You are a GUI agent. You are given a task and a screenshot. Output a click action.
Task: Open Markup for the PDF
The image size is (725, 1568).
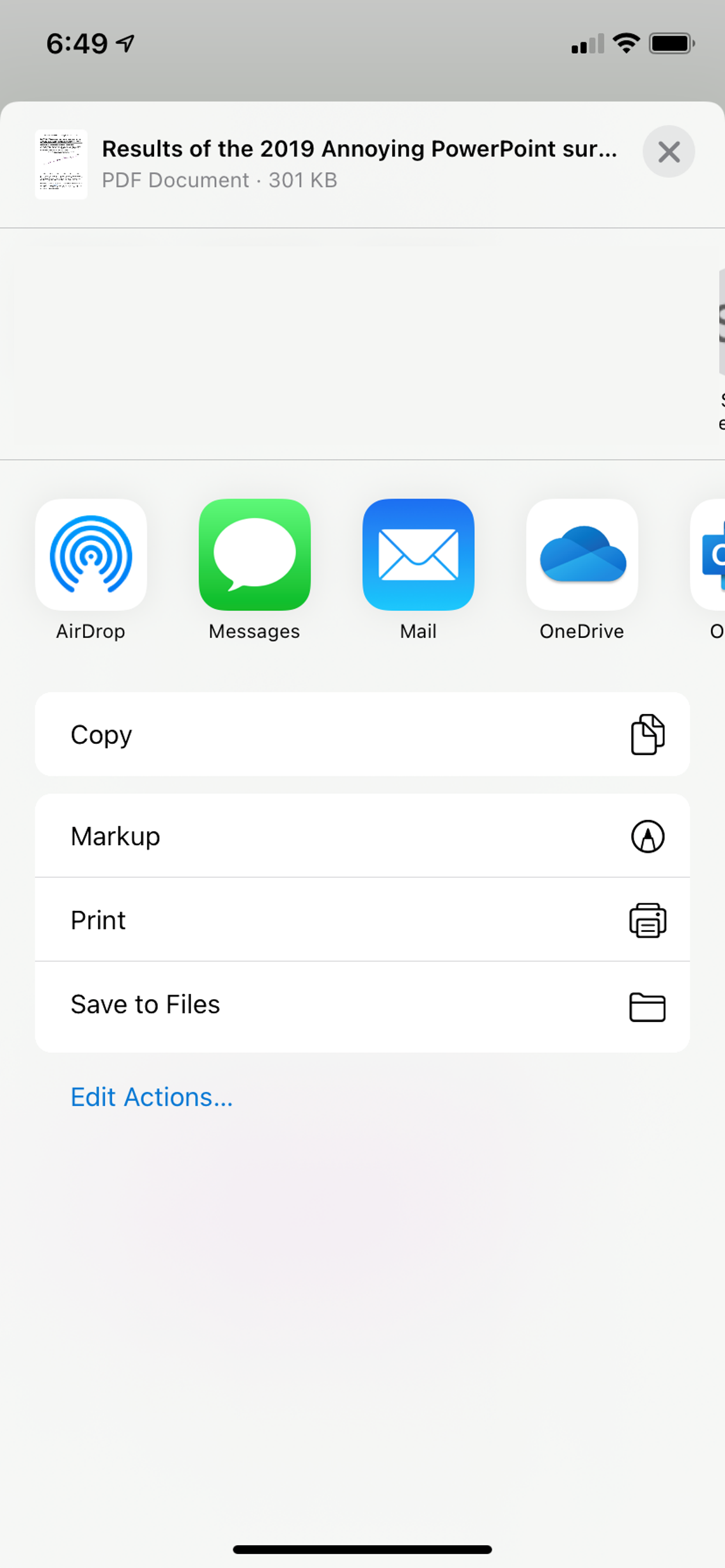click(x=253, y=836)
